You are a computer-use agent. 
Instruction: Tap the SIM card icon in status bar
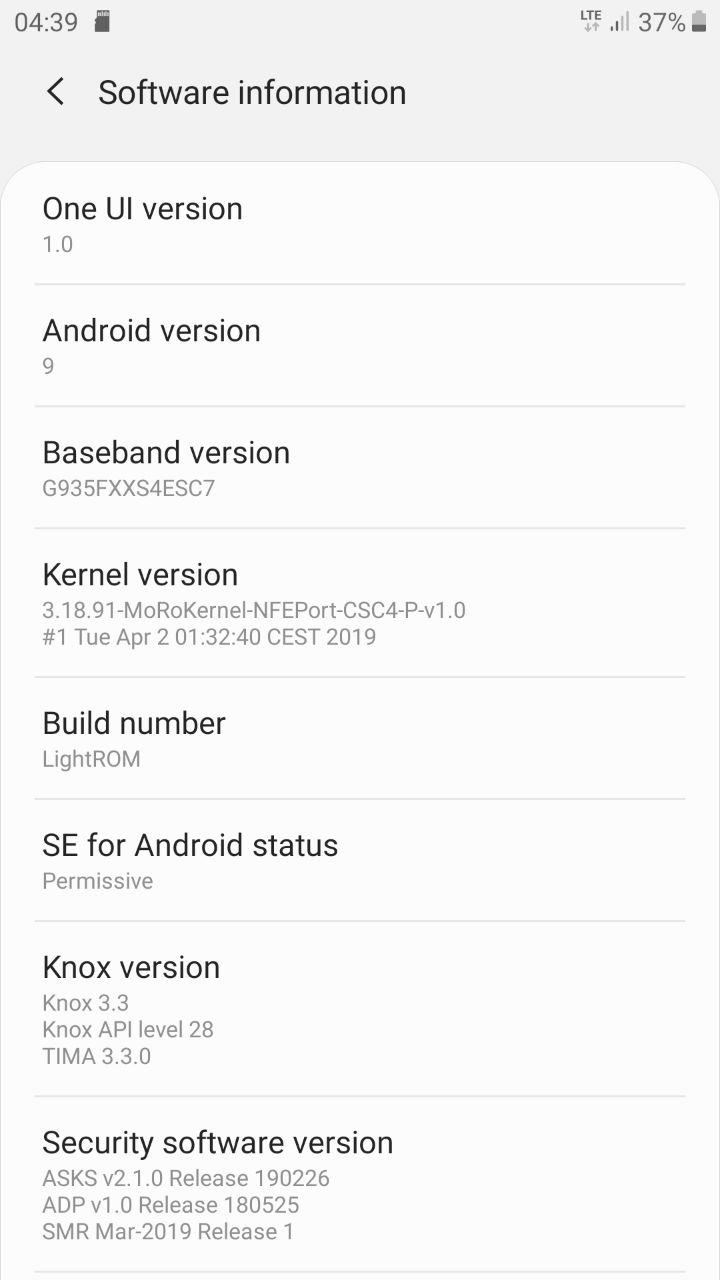click(x=103, y=20)
